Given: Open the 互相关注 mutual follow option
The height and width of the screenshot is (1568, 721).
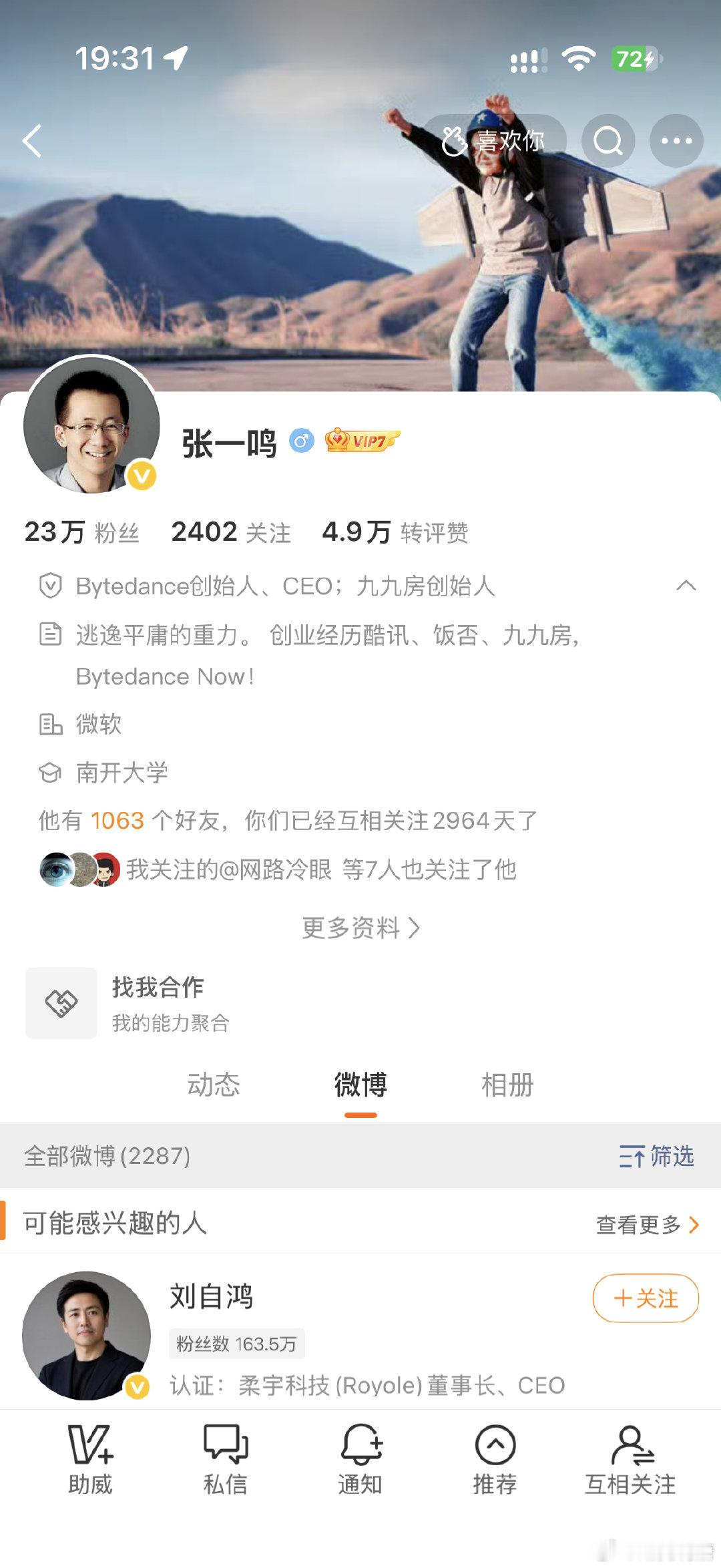Looking at the screenshot, I should [630, 1460].
